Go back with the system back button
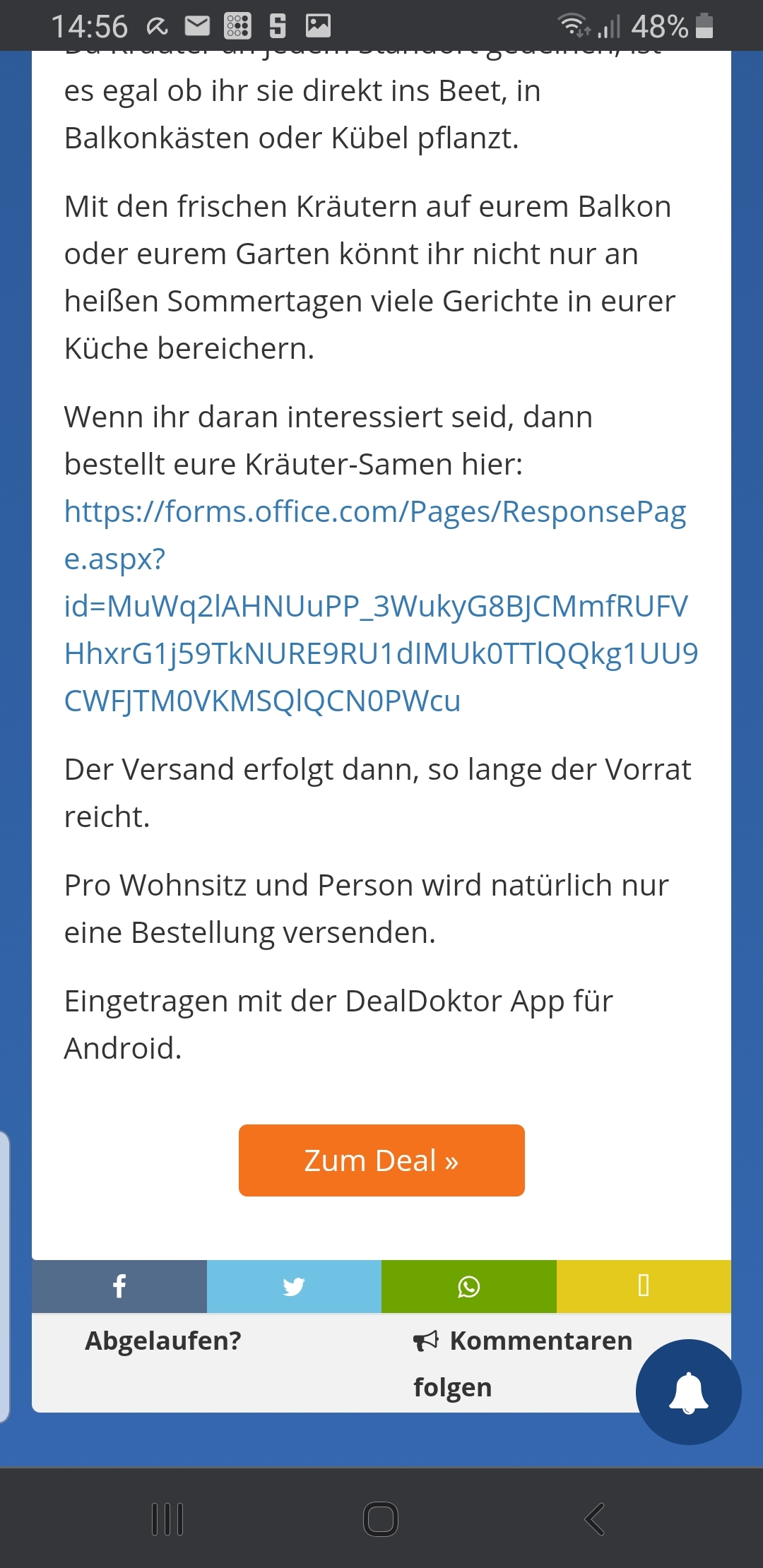This screenshot has width=763, height=1568. point(595,1519)
